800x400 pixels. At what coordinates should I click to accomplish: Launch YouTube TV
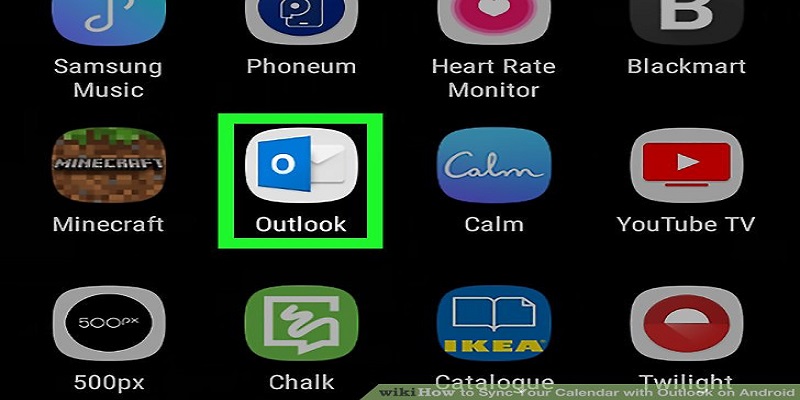click(x=686, y=166)
